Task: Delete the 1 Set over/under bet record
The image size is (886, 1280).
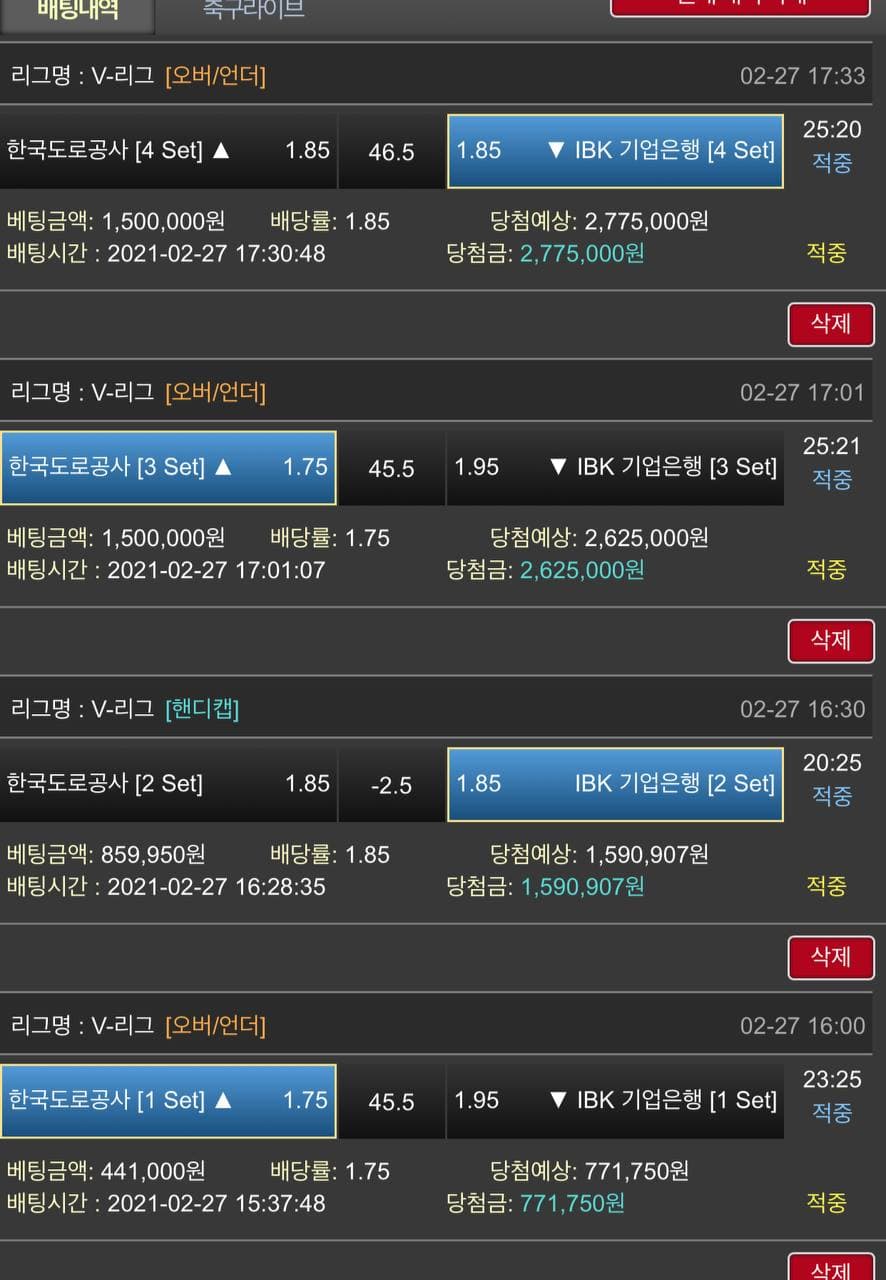Action: [x=830, y=1268]
